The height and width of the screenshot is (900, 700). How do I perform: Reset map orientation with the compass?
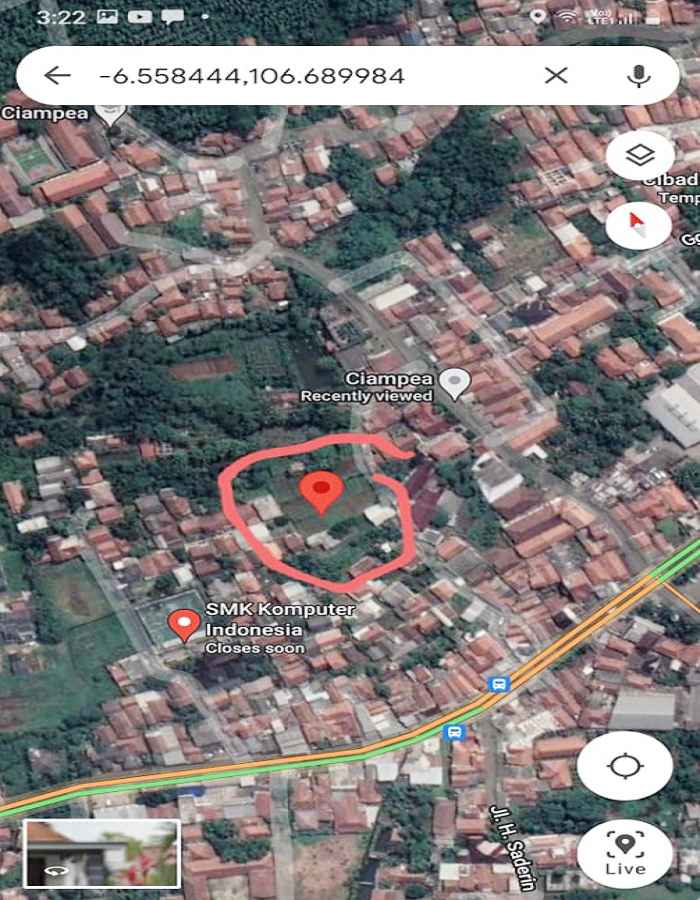coord(639,224)
